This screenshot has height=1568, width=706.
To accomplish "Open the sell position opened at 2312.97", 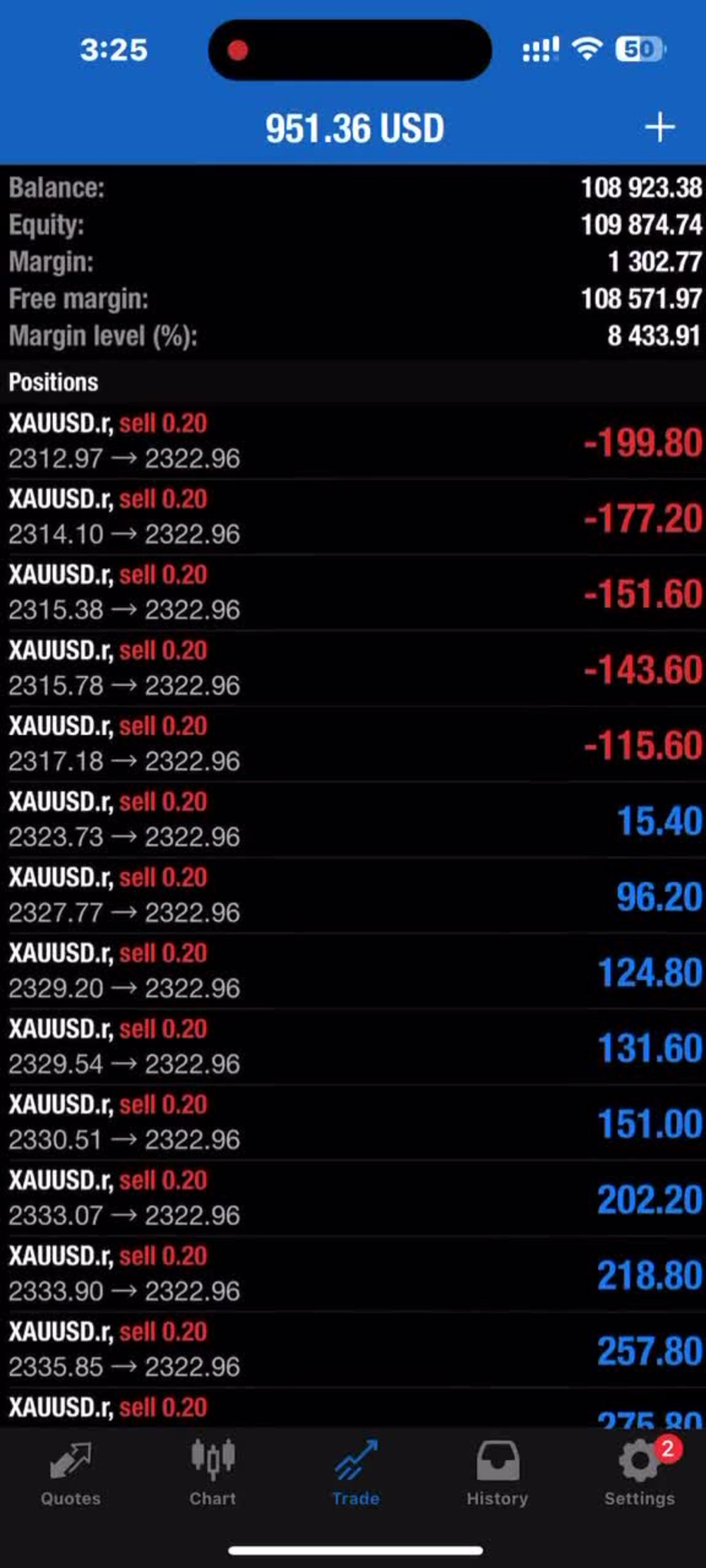I will pos(353,441).
